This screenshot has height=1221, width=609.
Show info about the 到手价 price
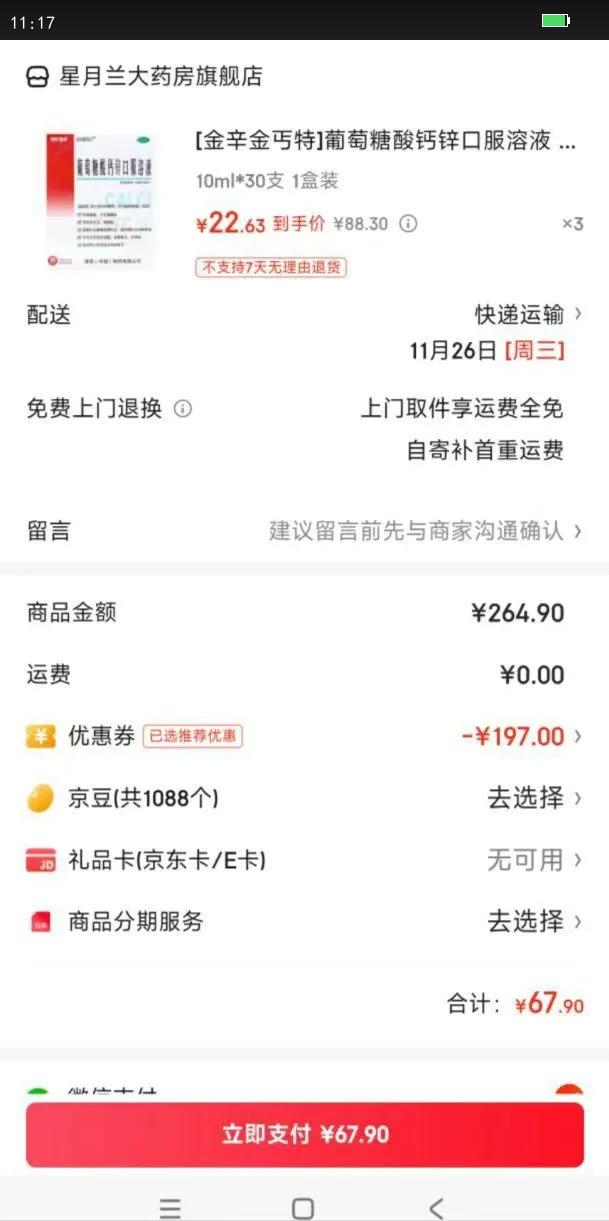coord(408,224)
